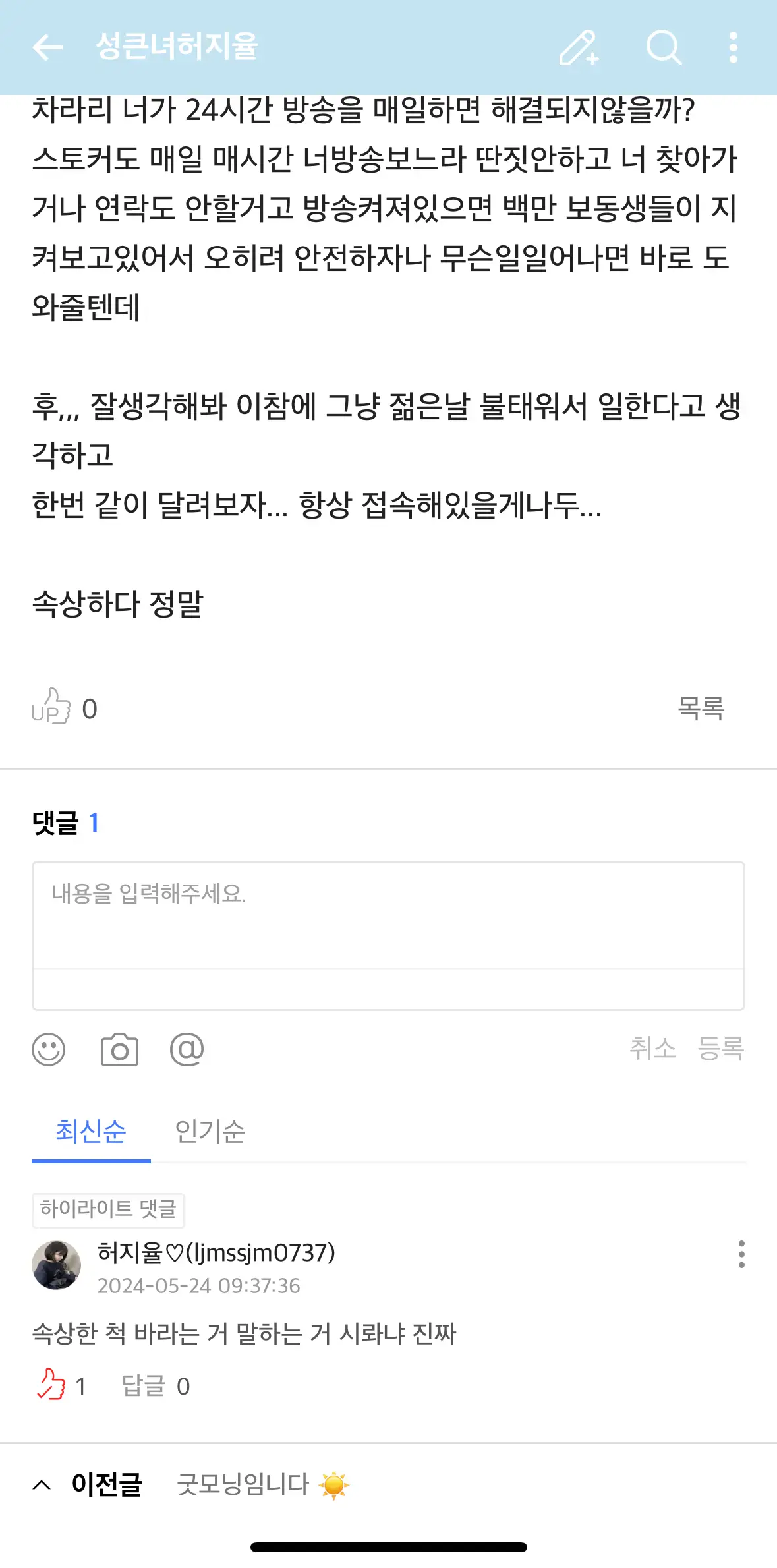Select the 최신순 sorting tab
Screen dimensions: 777x1568
click(x=90, y=1131)
